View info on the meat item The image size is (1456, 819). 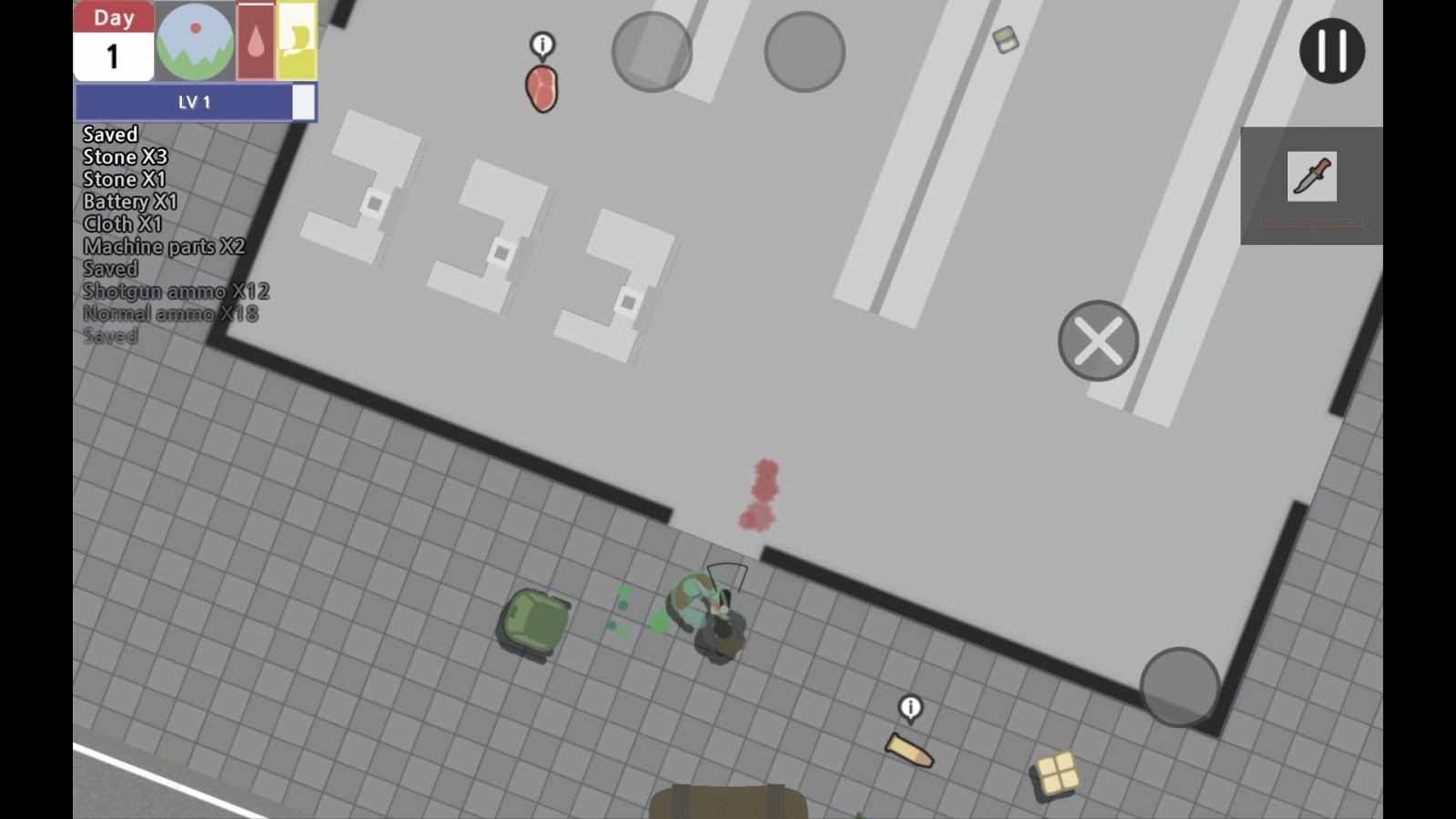tap(542, 45)
